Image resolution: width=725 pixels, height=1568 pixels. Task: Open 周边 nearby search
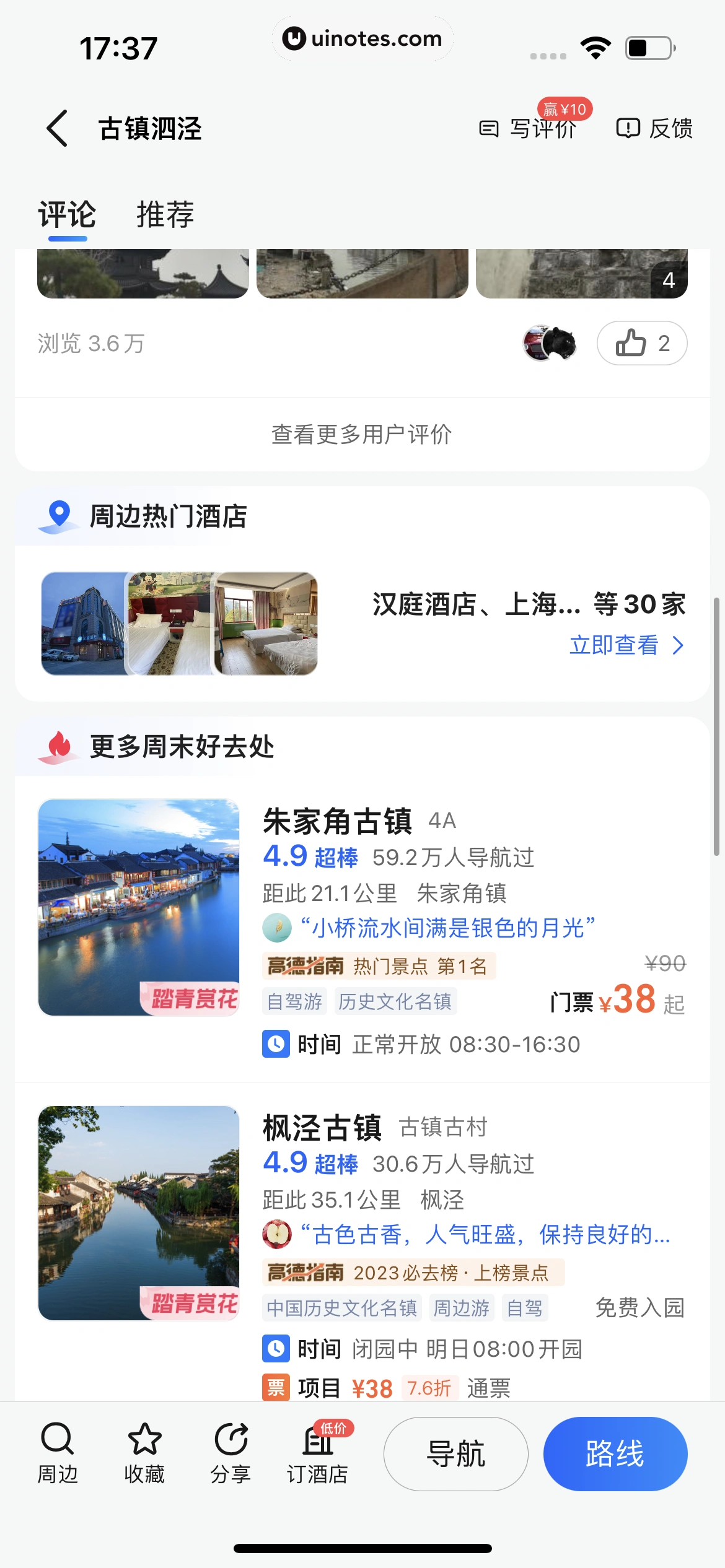58,1453
